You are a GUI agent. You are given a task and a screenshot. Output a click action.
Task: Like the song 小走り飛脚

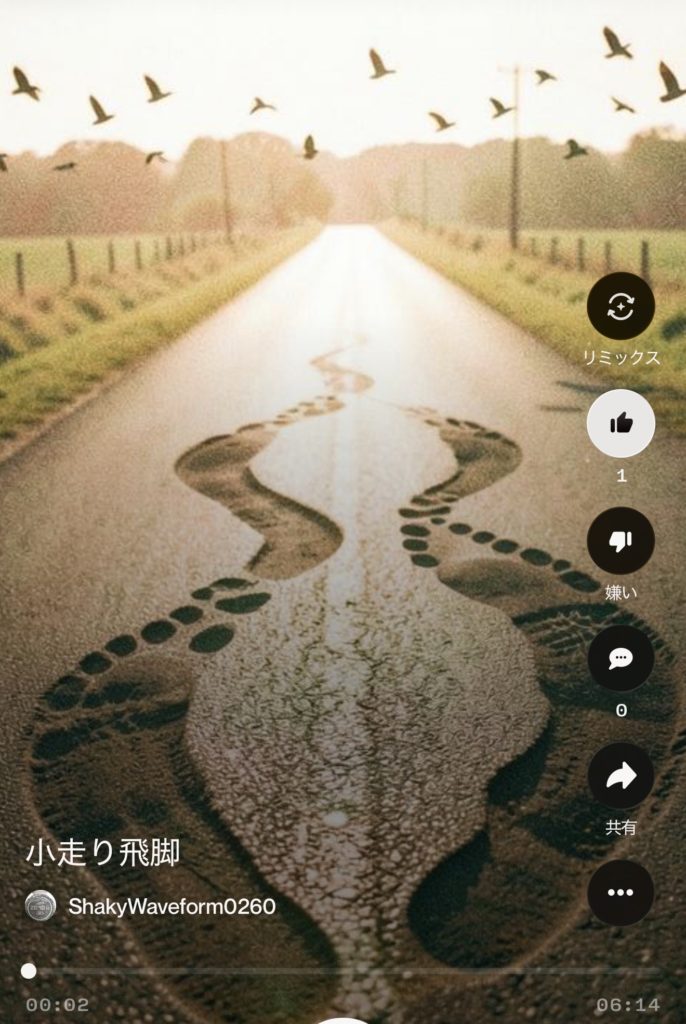click(621, 423)
